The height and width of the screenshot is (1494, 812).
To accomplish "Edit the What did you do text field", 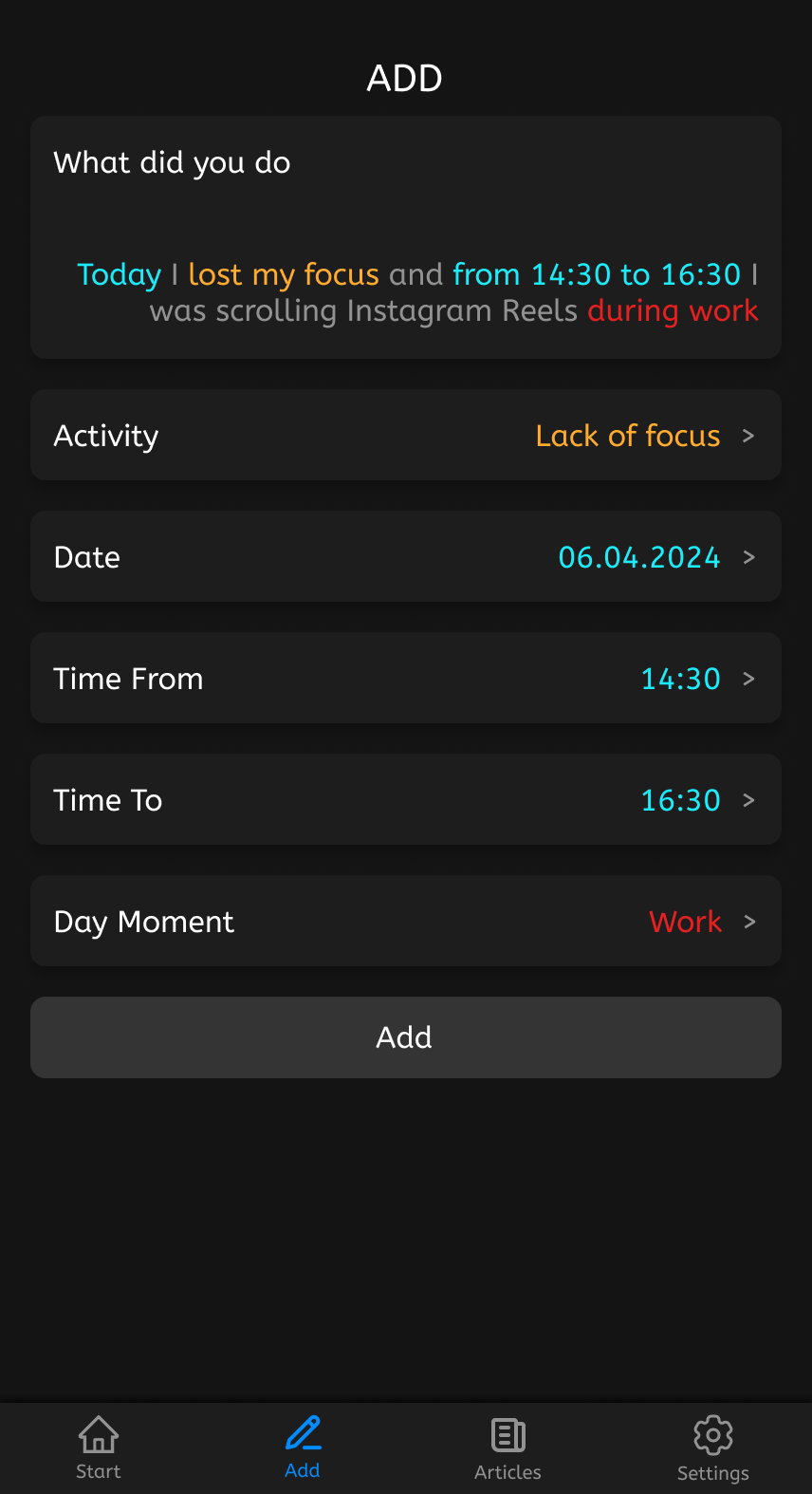I will (x=406, y=237).
